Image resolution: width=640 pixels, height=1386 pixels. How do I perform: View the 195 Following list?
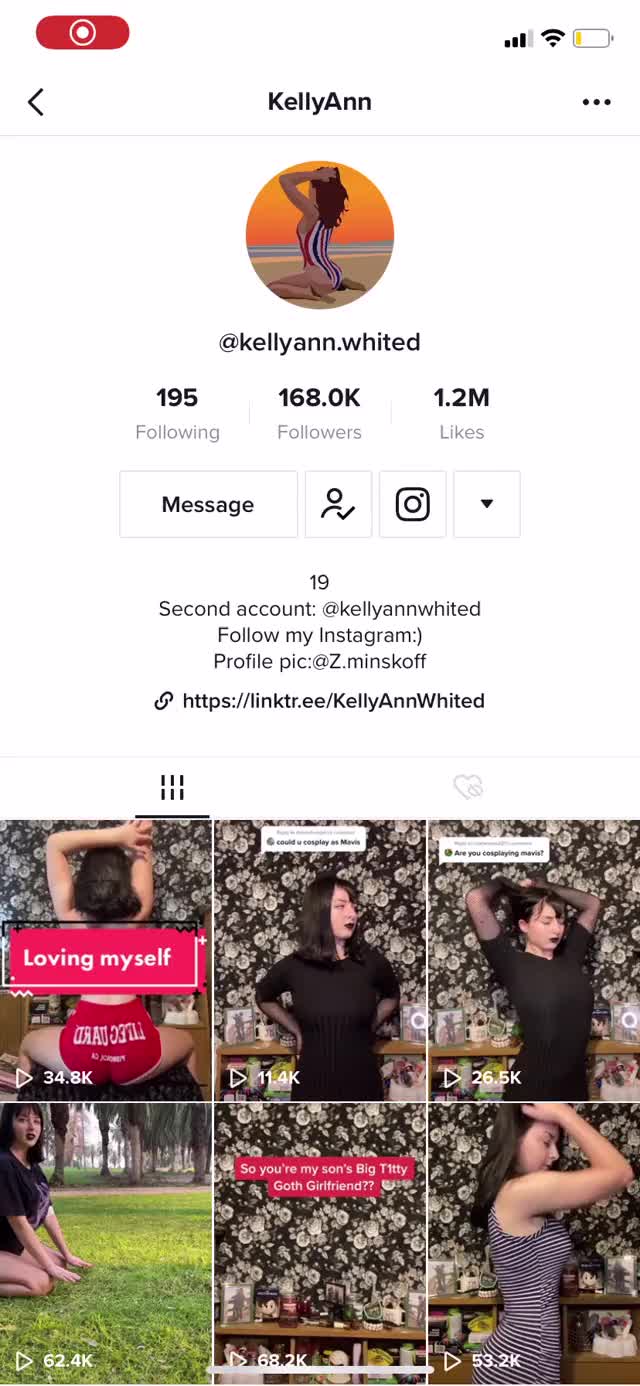tap(177, 413)
